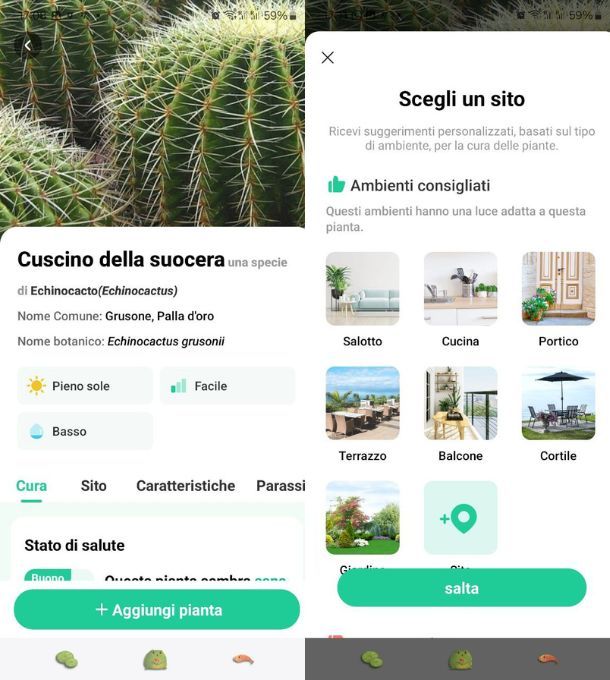The image size is (610, 680).
Task: Add plant with Aggiungi pianta button
Action: (157, 609)
